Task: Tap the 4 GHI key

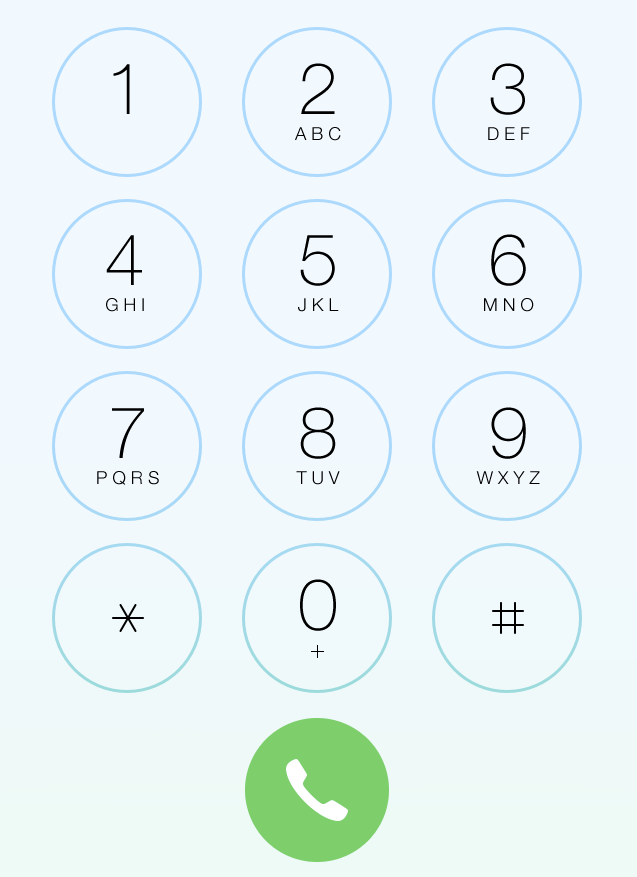Action: click(x=127, y=274)
